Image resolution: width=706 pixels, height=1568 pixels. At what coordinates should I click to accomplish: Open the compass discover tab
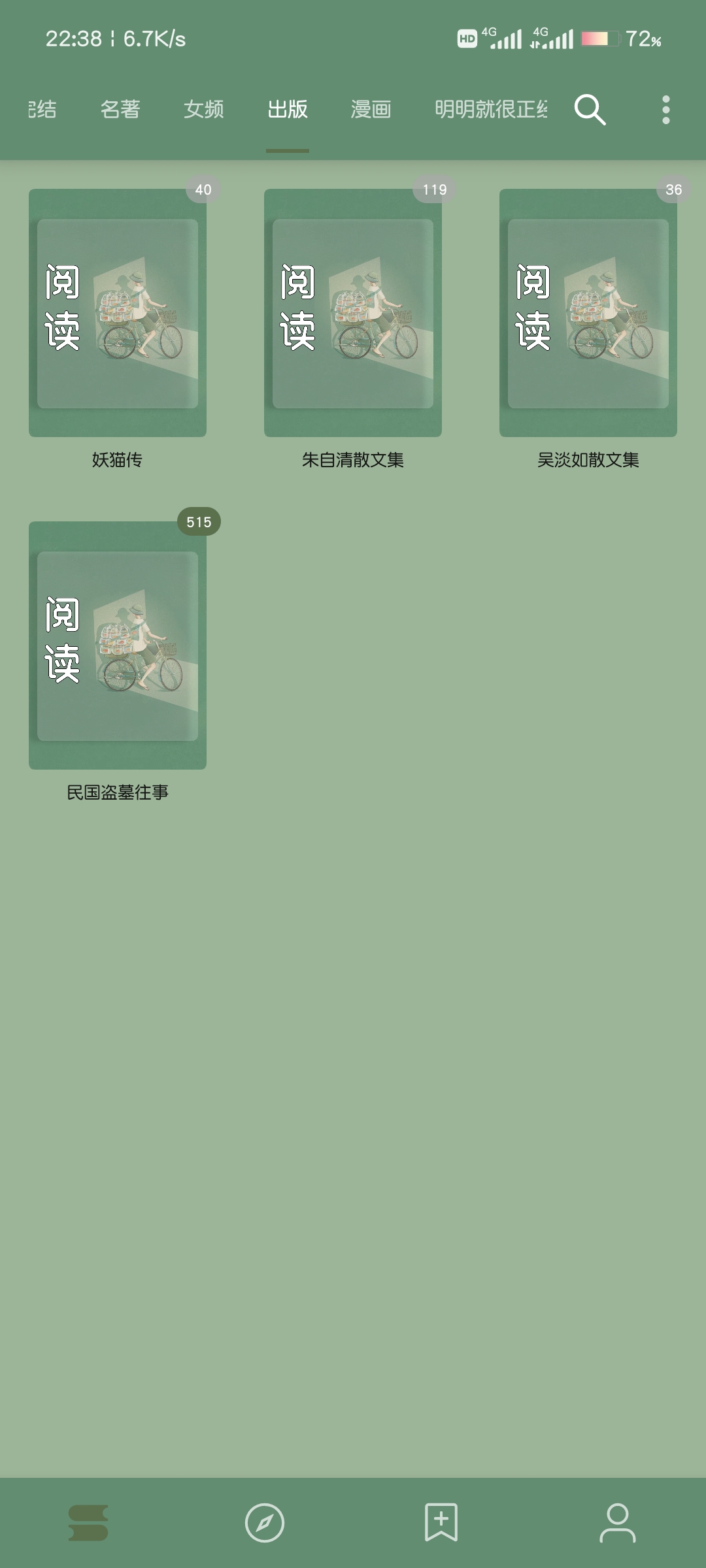tap(265, 1522)
